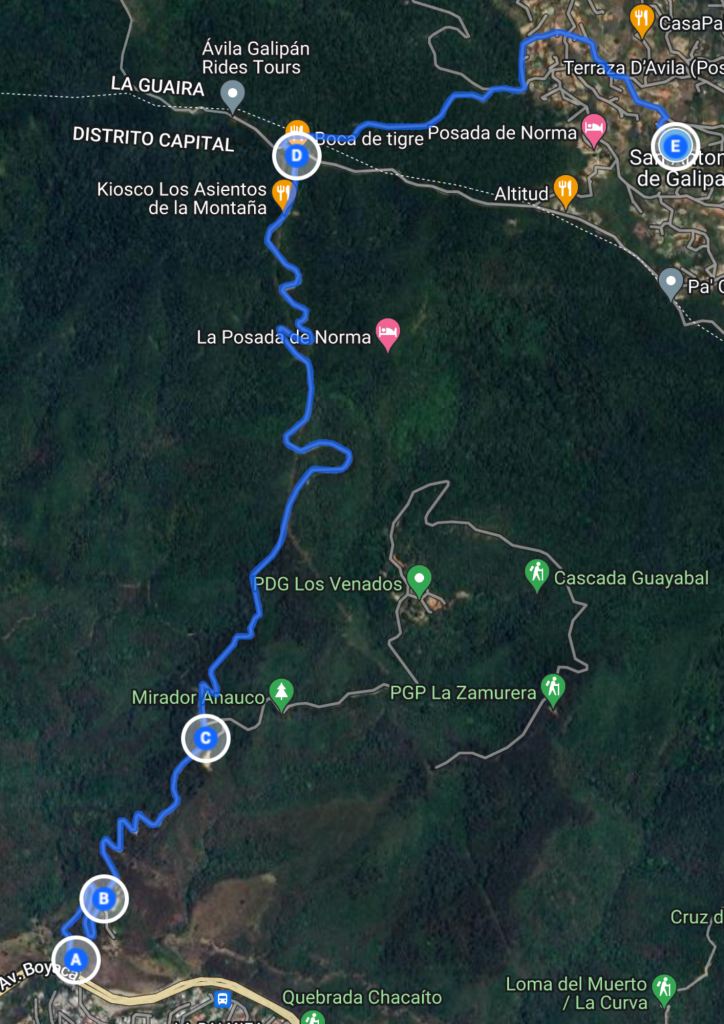Open the CasaPa restaurant pin

coord(642,17)
